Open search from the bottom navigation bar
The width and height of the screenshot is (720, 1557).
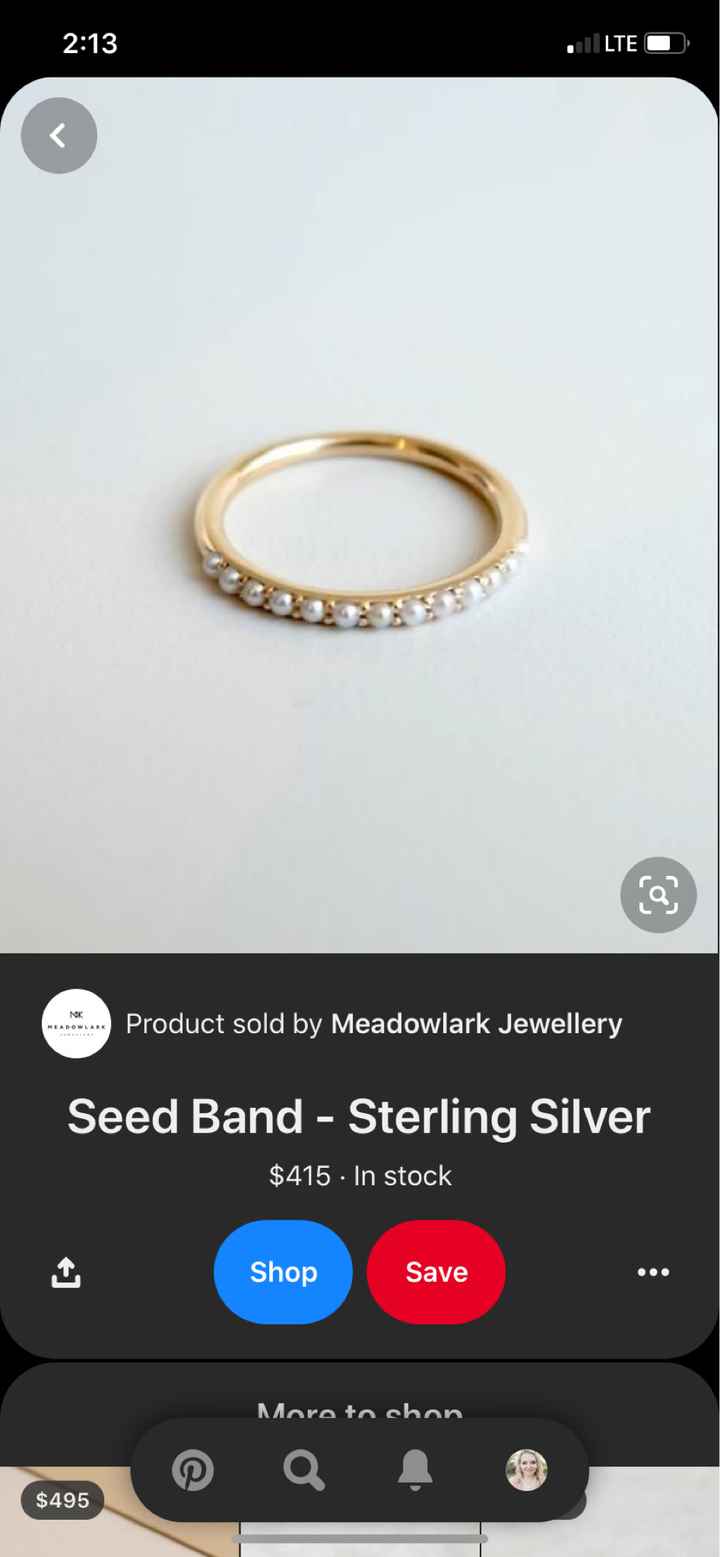pyautogui.click(x=305, y=1470)
